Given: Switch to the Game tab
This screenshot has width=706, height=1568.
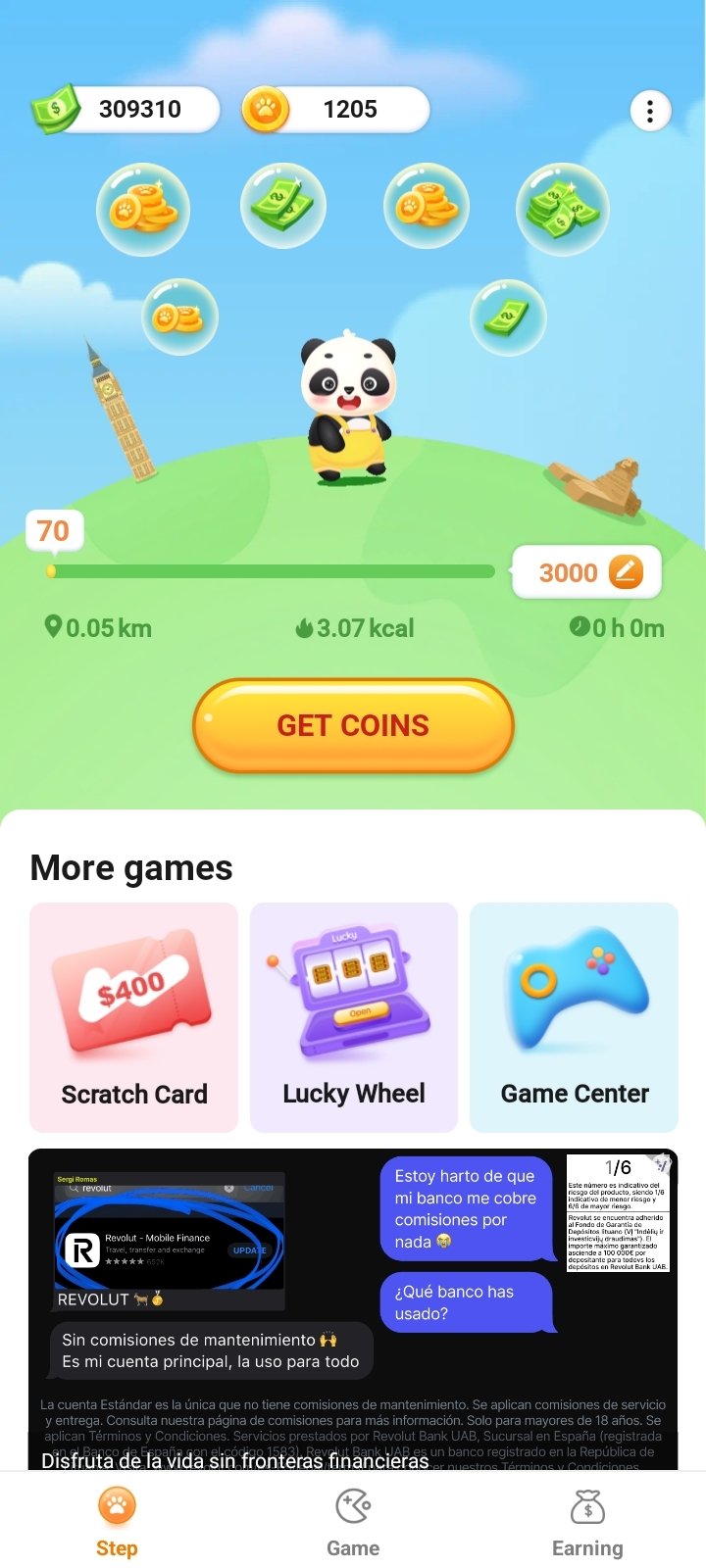Looking at the screenshot, I should (x=353, y=1522).
